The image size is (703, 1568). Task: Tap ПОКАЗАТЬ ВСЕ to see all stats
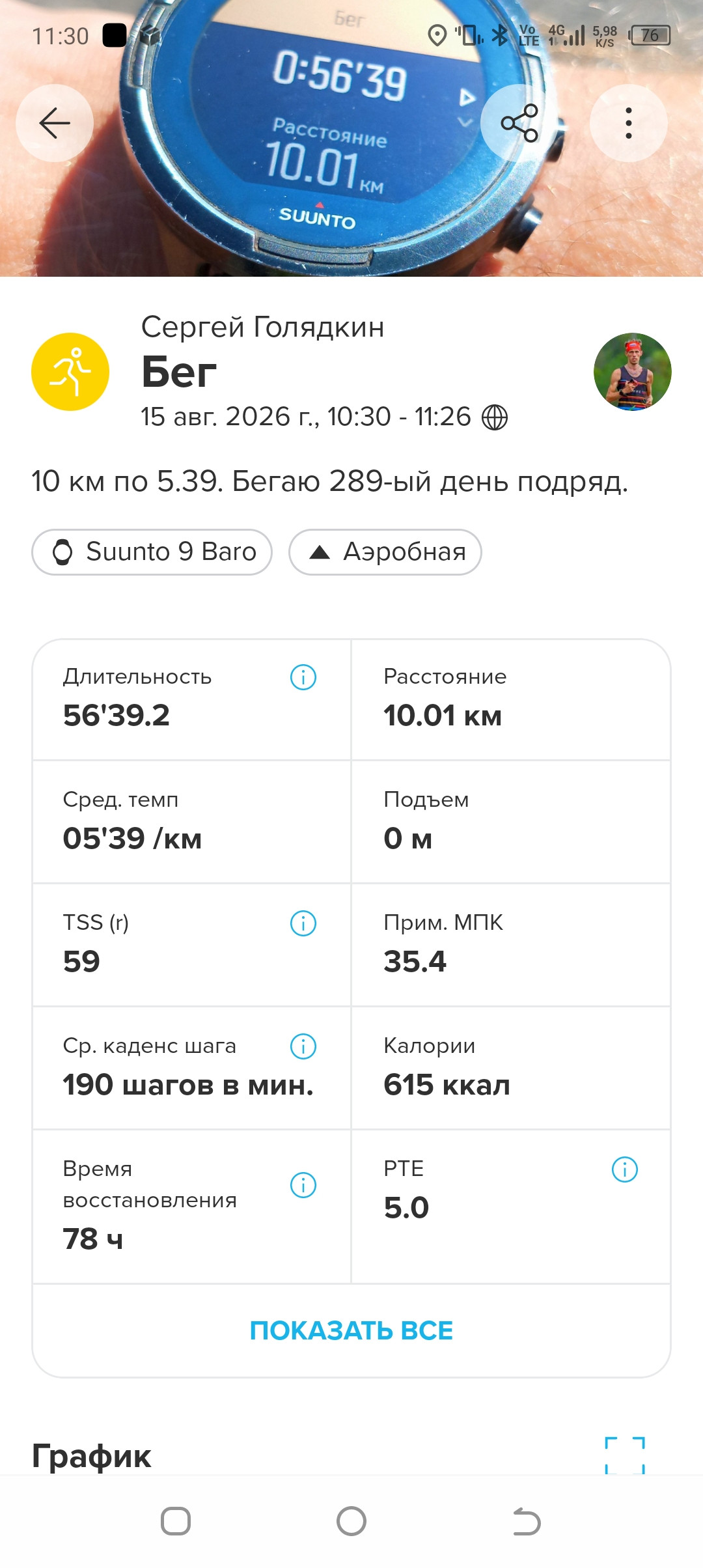tap(351, 1331)
